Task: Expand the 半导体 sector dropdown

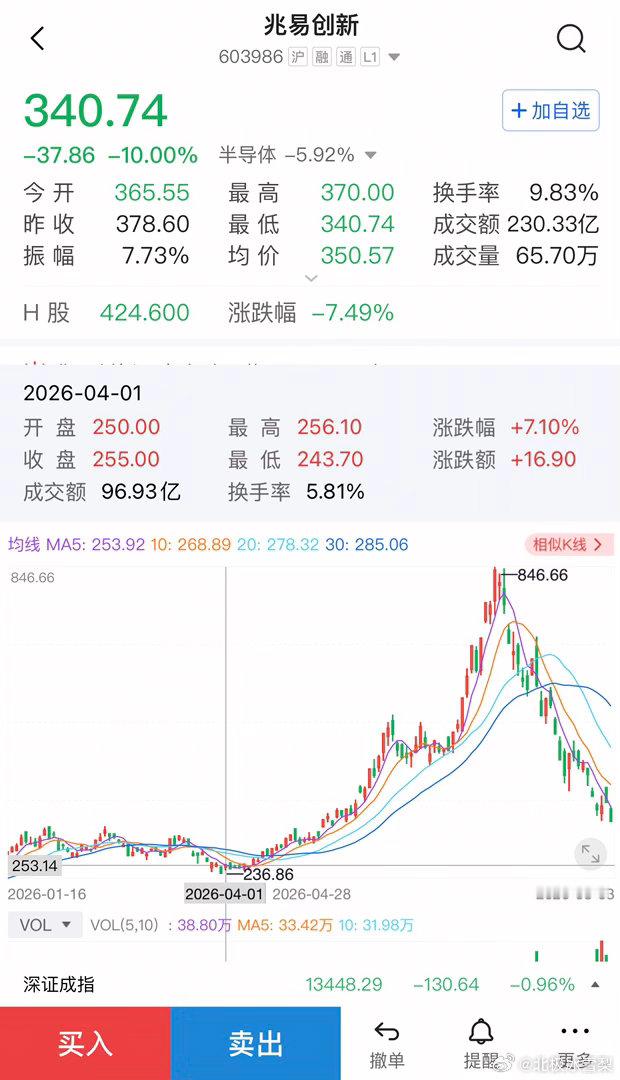Action: coord(371,155)
